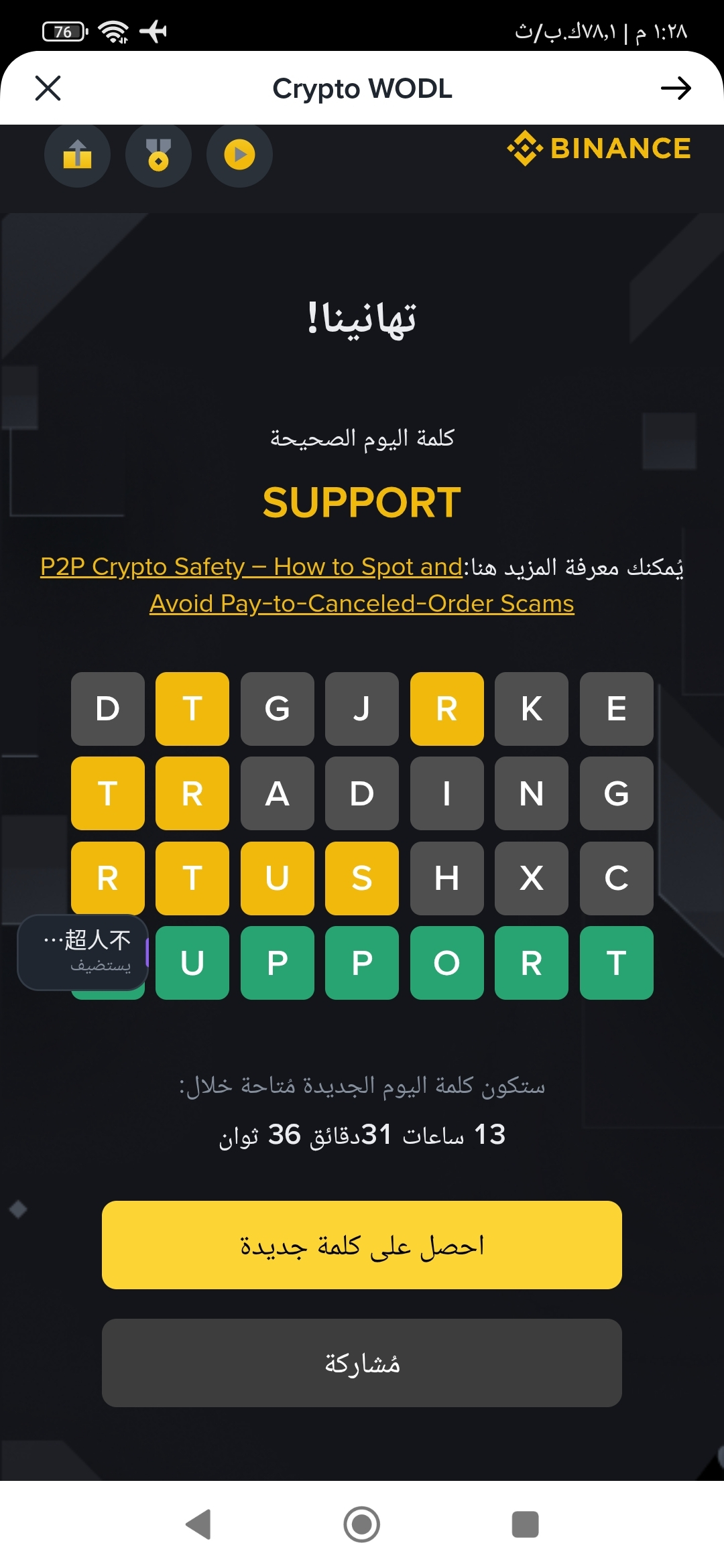
Task: Get a new word with the yellow button
Action: [x=361, y=1244]
